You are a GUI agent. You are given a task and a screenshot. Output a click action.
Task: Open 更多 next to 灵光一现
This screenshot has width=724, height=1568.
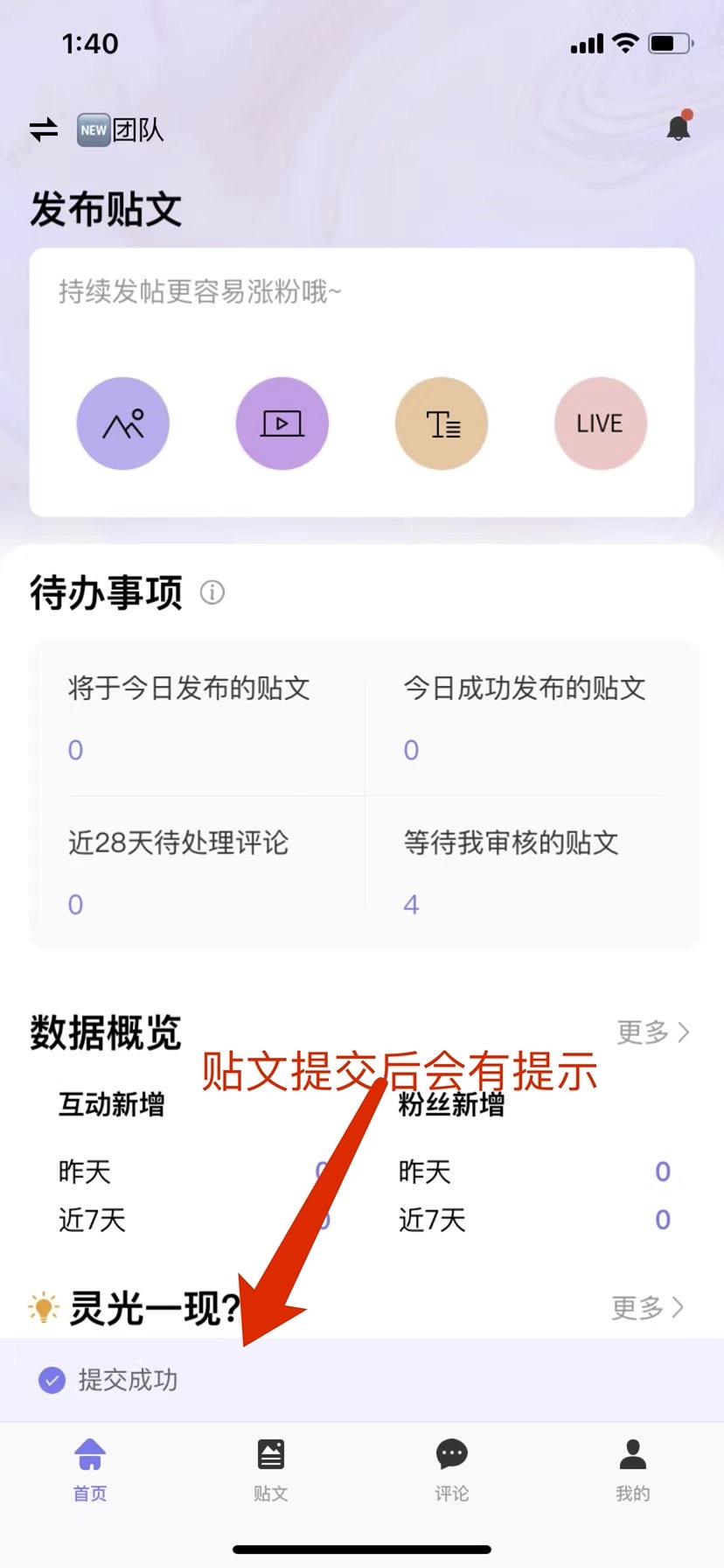[647, 1307]
